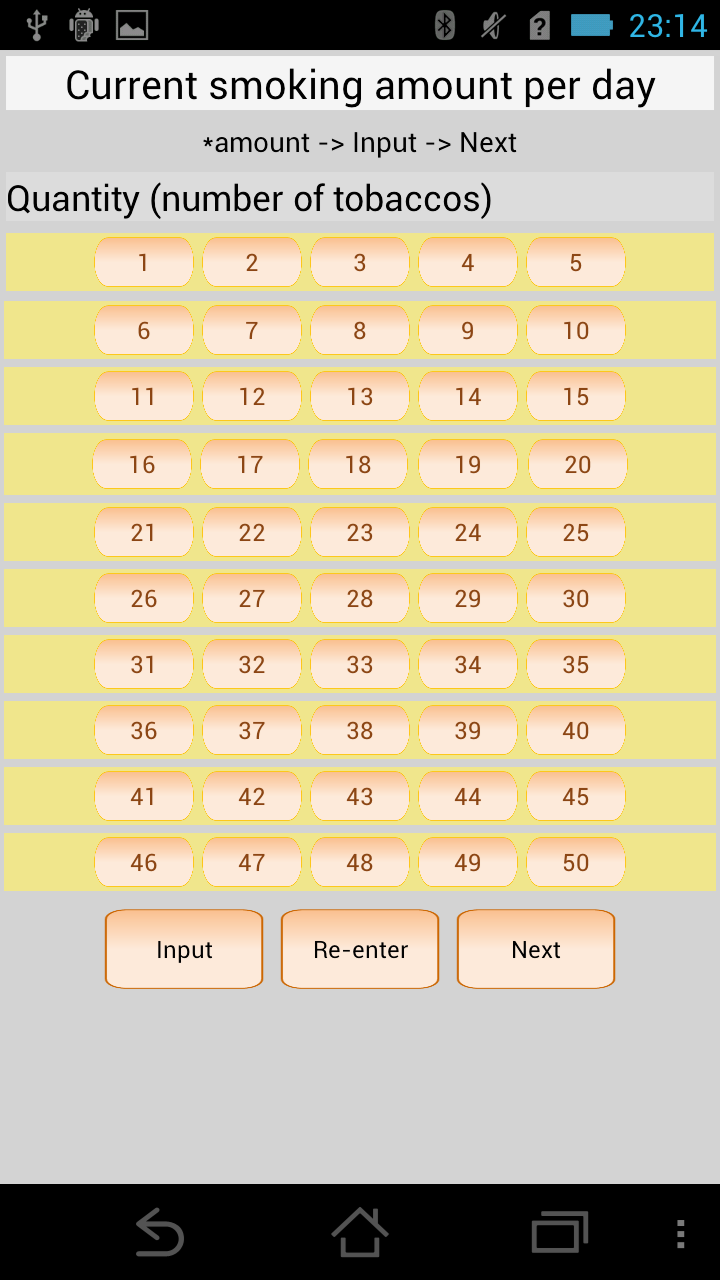The height and width of the screenshot is (1280, 720).
Task: Choose 33 as the amount
Action: click(x=360, y=664)
